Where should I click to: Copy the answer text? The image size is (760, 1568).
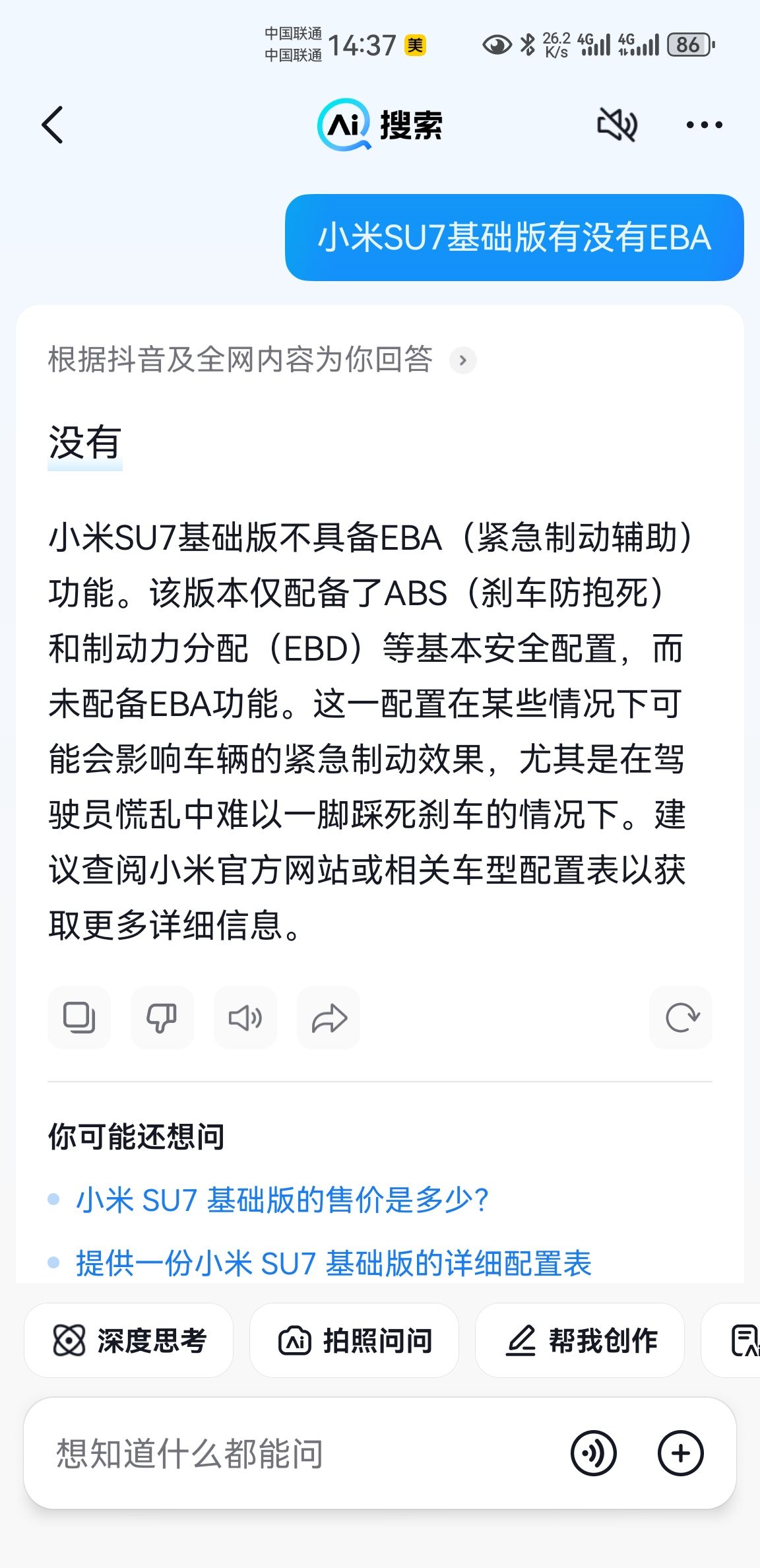(79, 1018)
